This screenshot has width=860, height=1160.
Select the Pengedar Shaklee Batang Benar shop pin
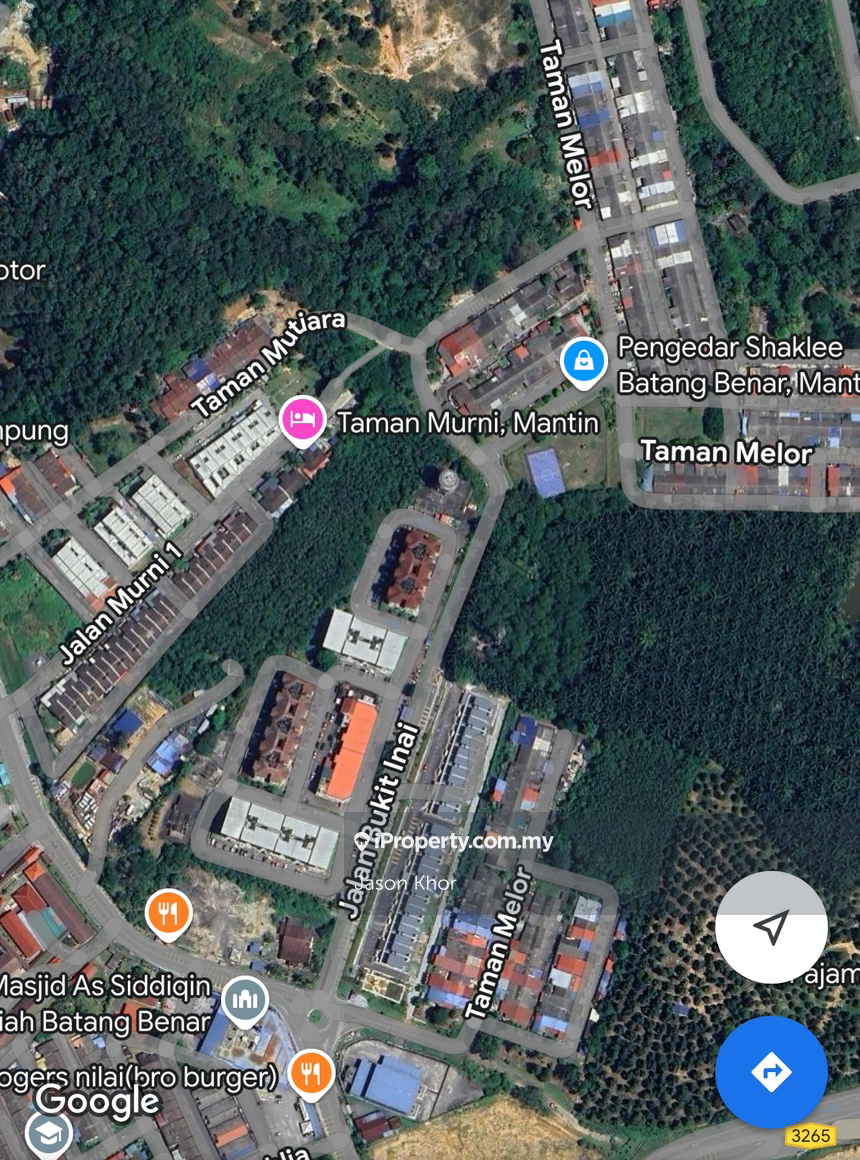[x=583, y=361]
